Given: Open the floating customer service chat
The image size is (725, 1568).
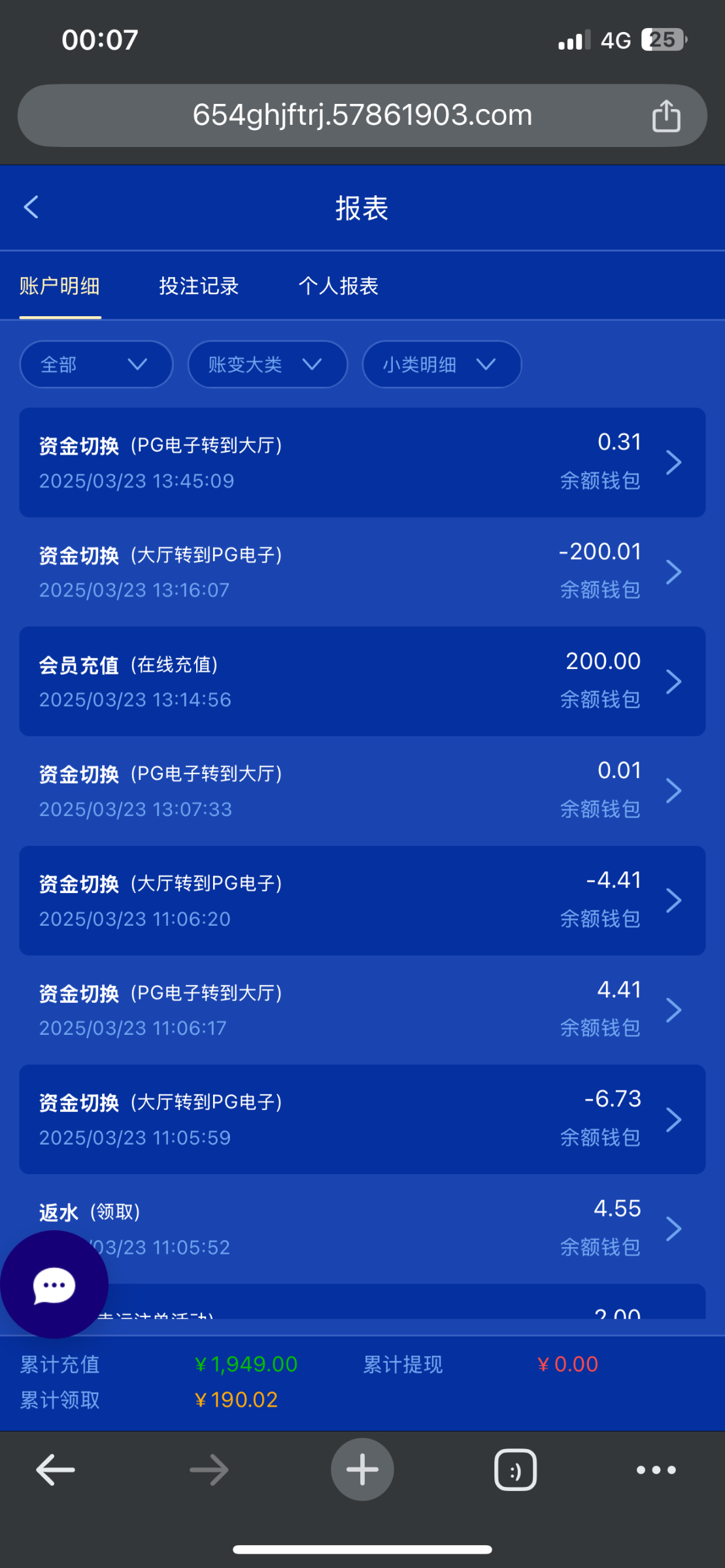Looking at the screenshot, I should point(54,1285).
